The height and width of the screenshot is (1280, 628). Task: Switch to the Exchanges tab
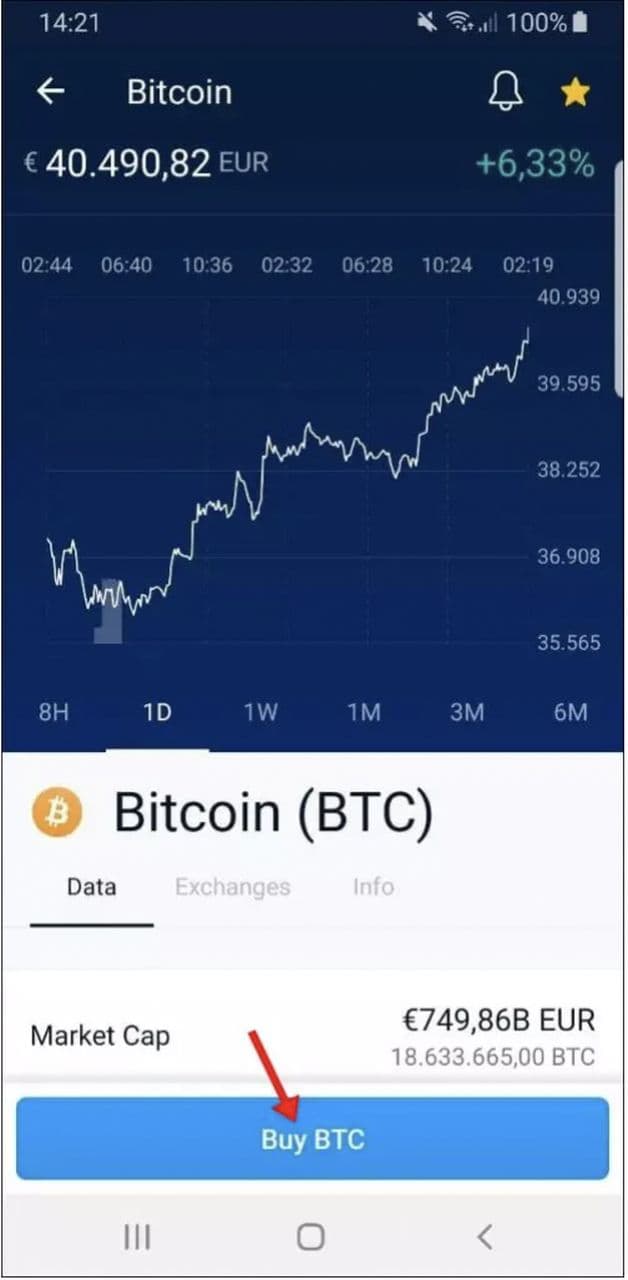(x=232, y=887)
